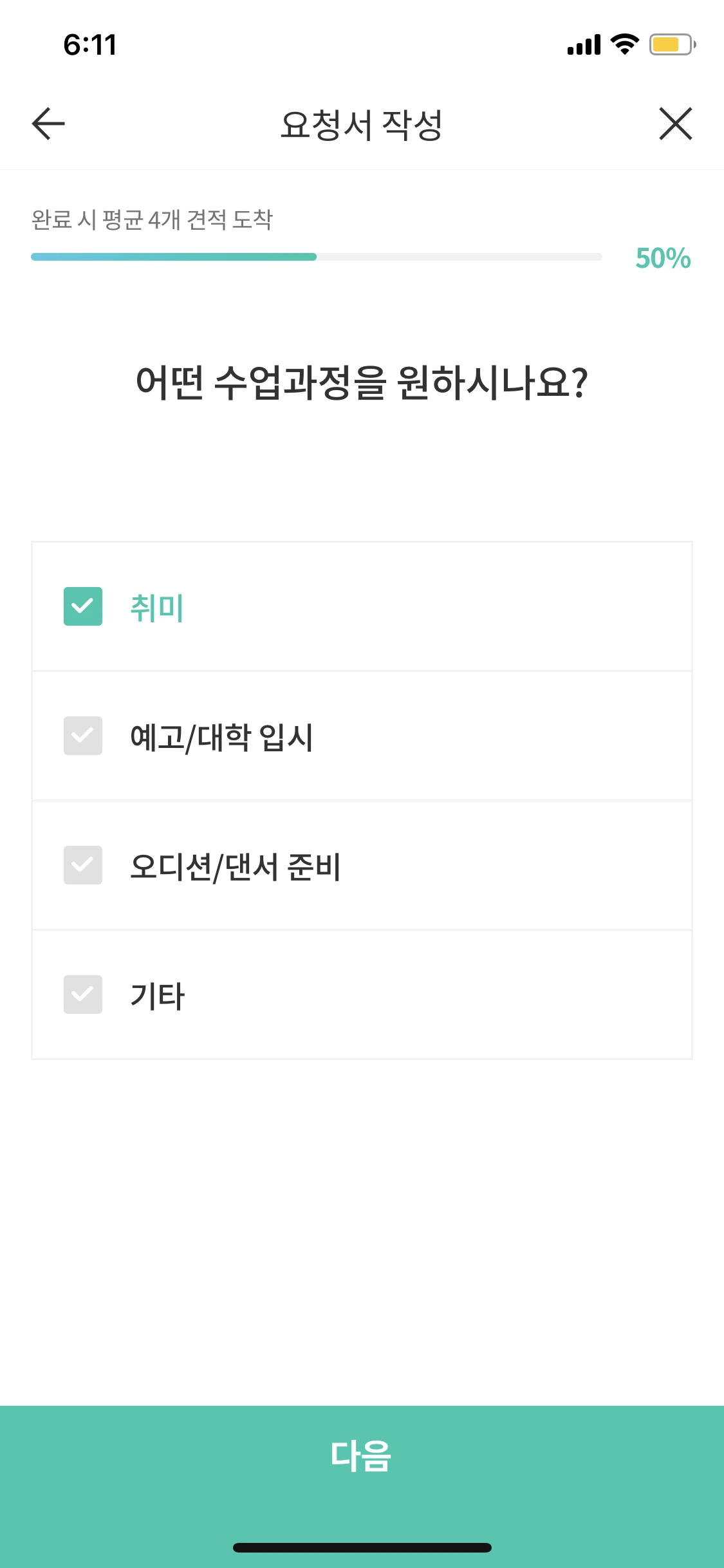The height and width of the screenshot is (1568, 724).
Task: Tap the Wi-Fi indicator in status bar
Action: point(623,44)
